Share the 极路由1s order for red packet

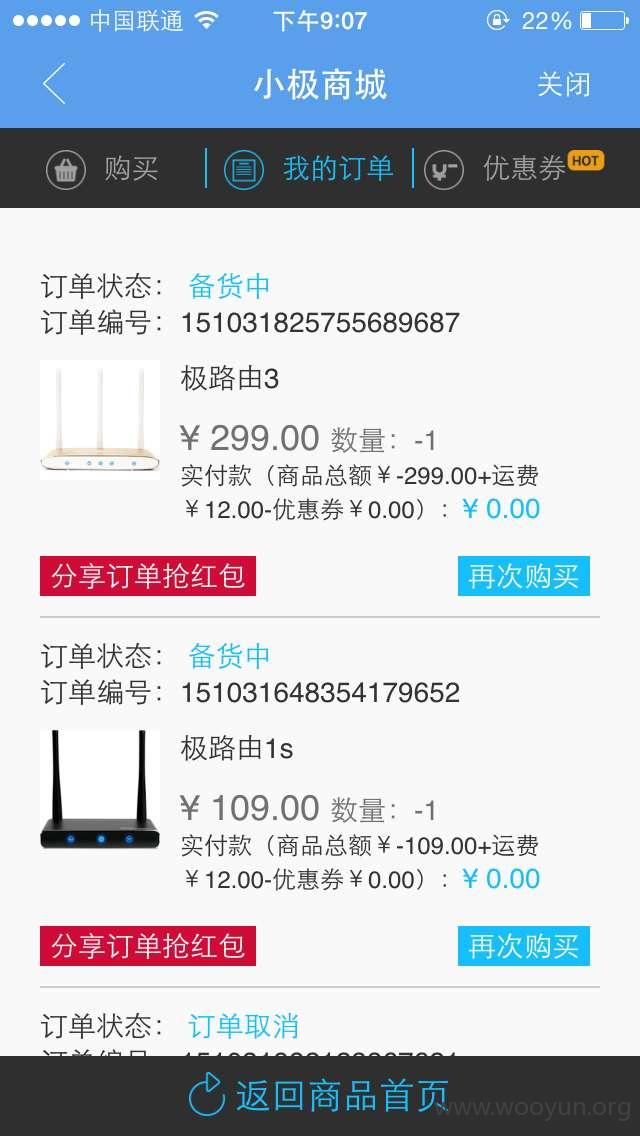point(148,946)
